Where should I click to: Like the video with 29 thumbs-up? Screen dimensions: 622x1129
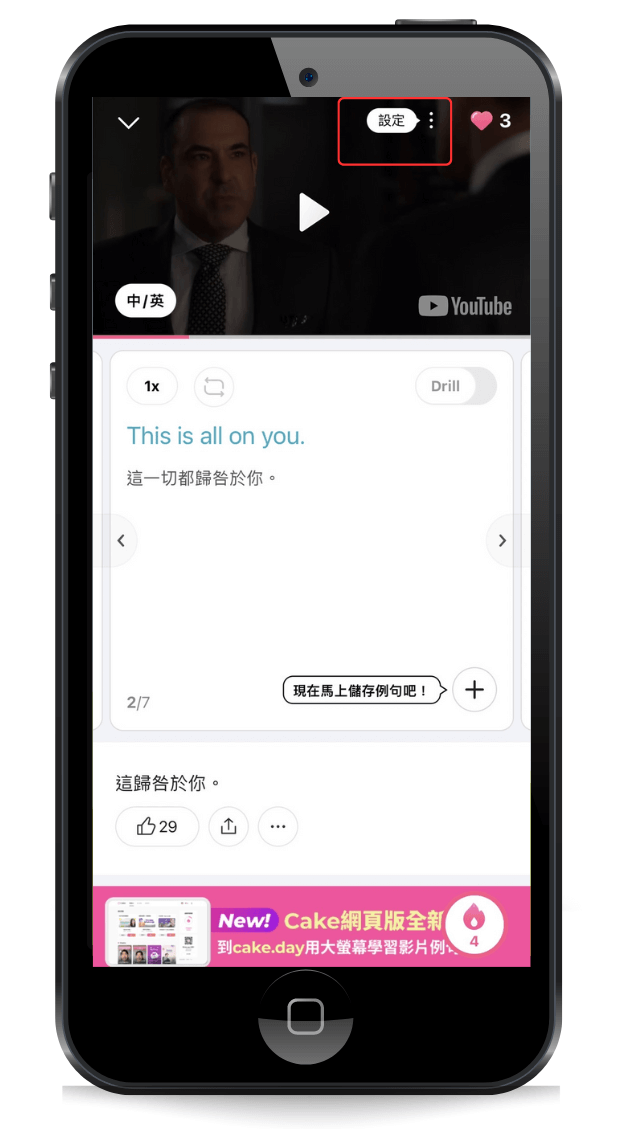[x=157, y=827]
